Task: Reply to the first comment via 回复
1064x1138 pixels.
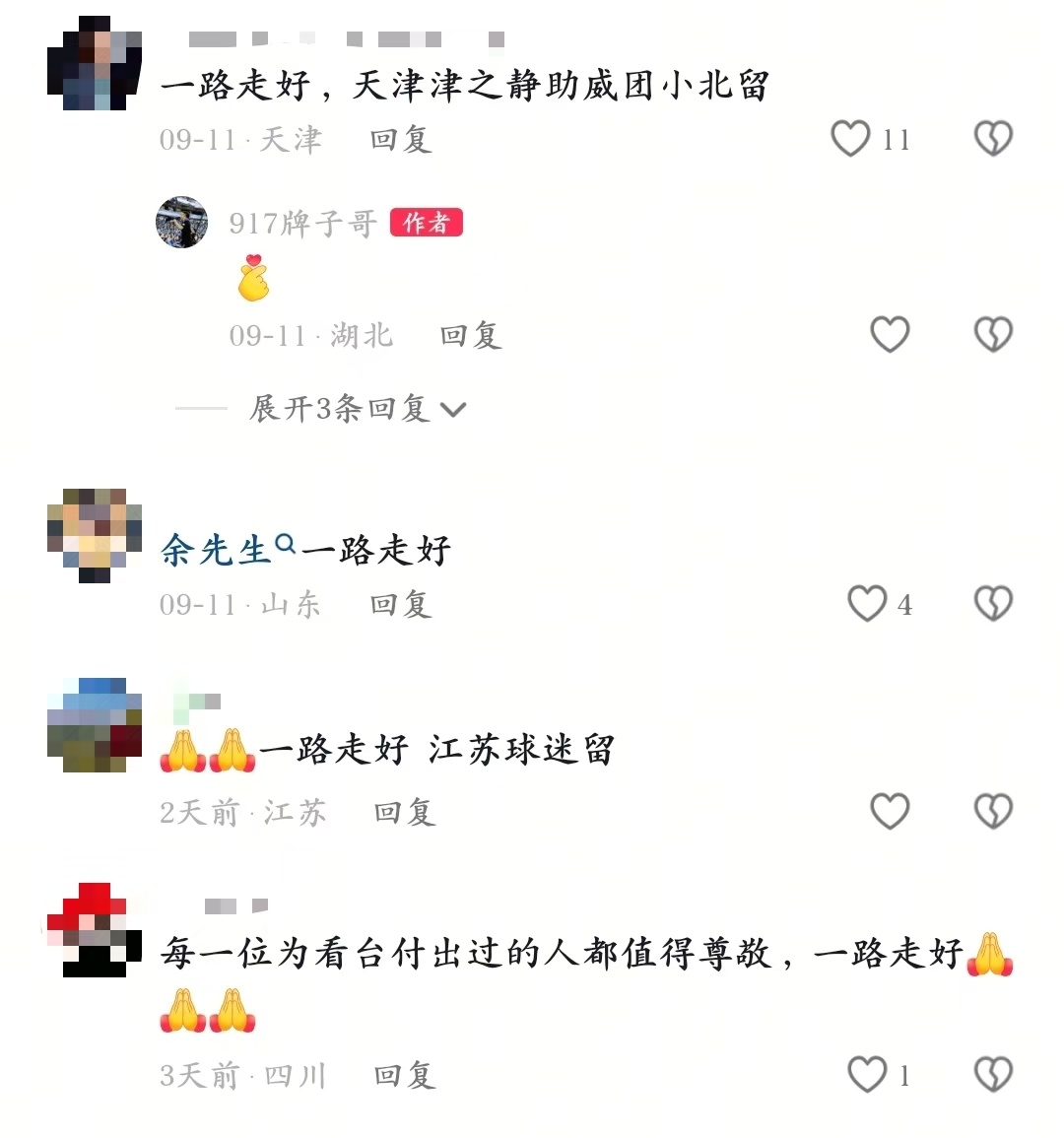Action: pyautogui.click(x=399, y=139)
